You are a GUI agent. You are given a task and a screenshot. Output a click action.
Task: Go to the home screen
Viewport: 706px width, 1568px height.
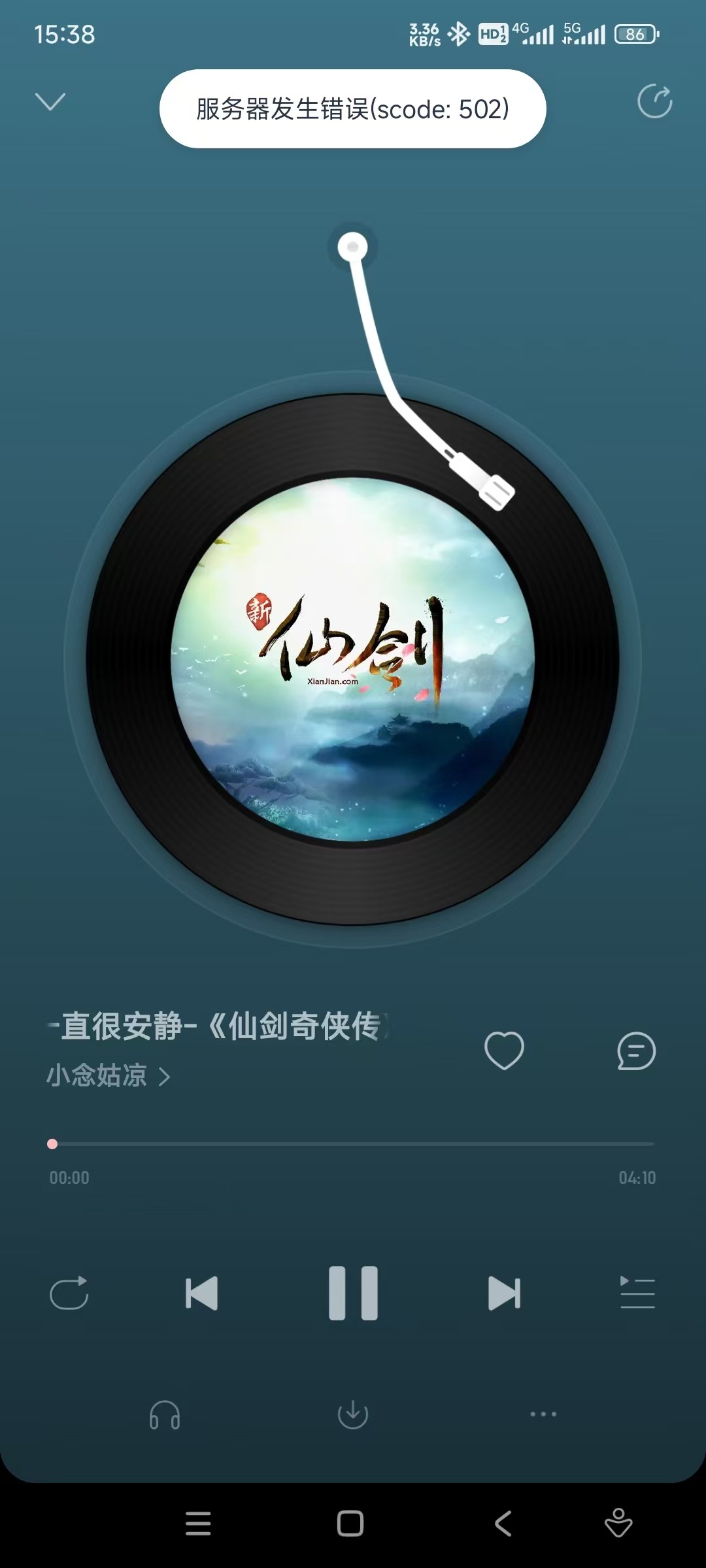[350, 1524]
